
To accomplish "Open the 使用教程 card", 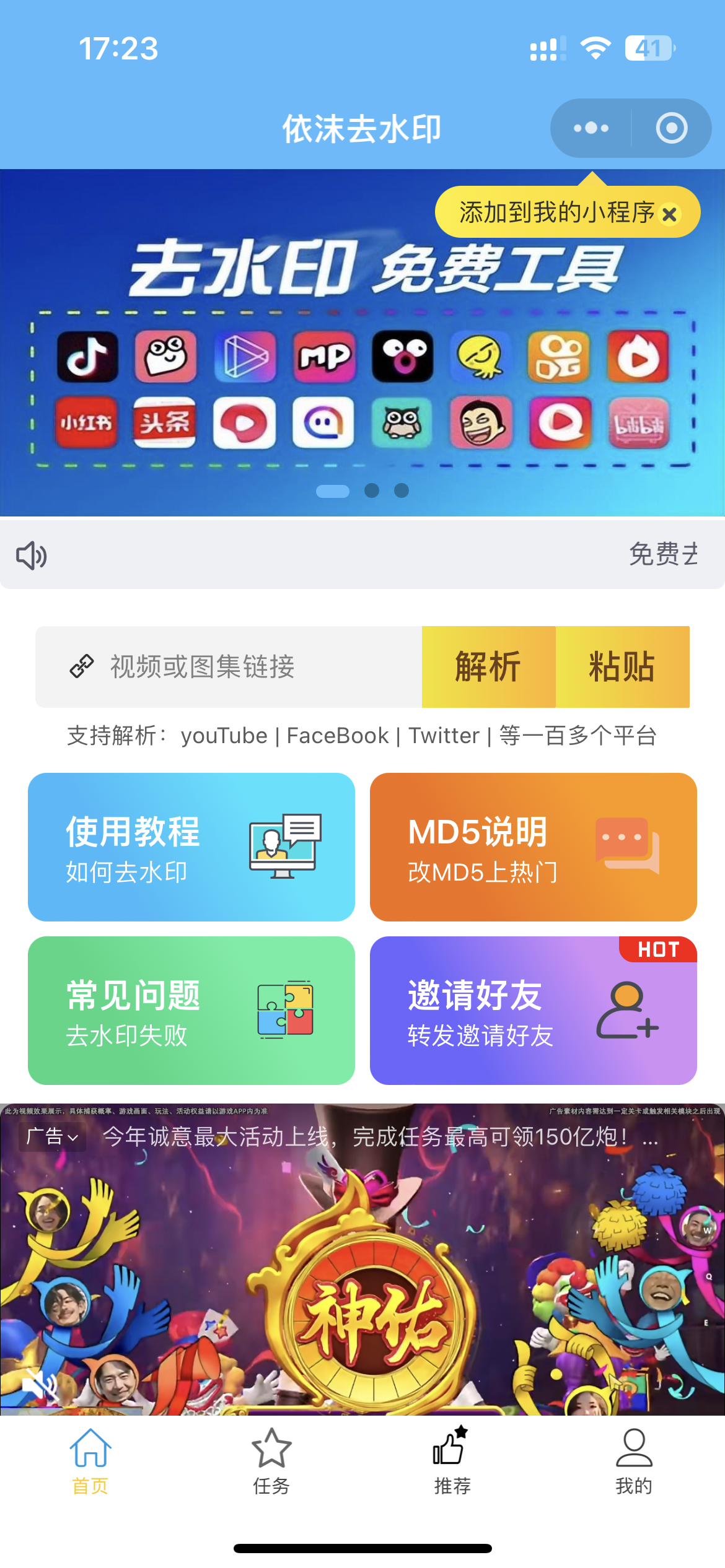I will [x=191, y=847].
